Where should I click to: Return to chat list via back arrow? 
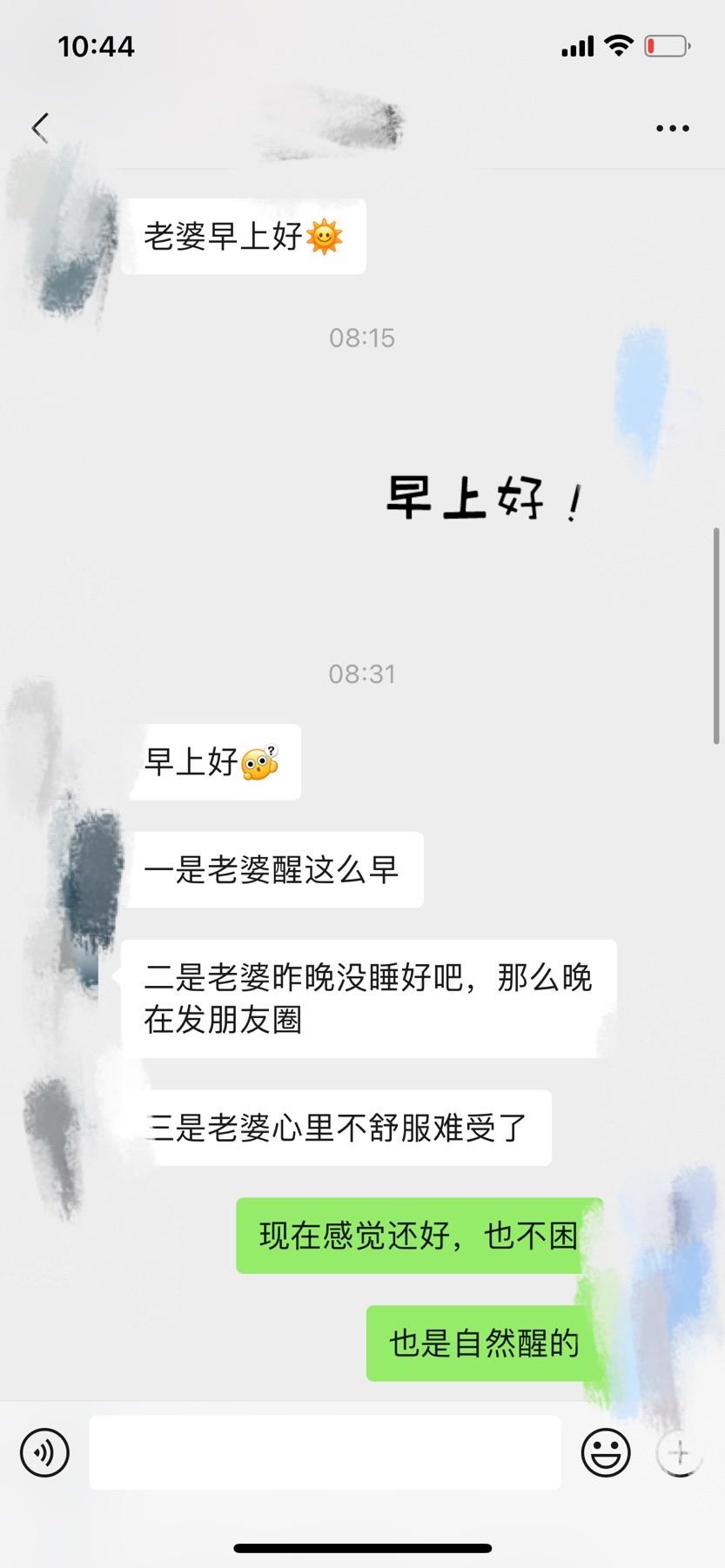point(39,127)
